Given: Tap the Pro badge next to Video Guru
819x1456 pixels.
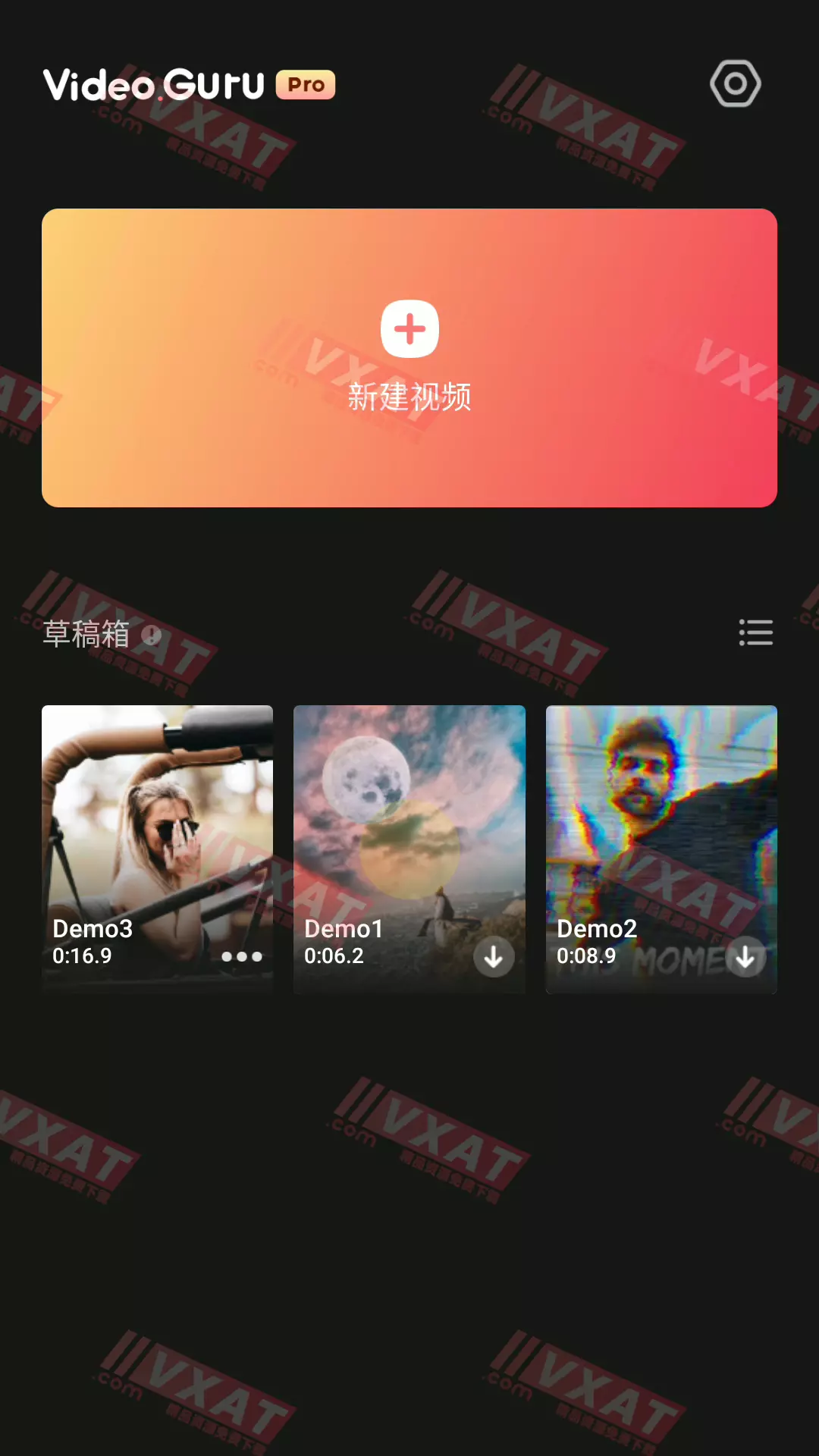Looking at the screenshot, I should click(x=306, y=84).
